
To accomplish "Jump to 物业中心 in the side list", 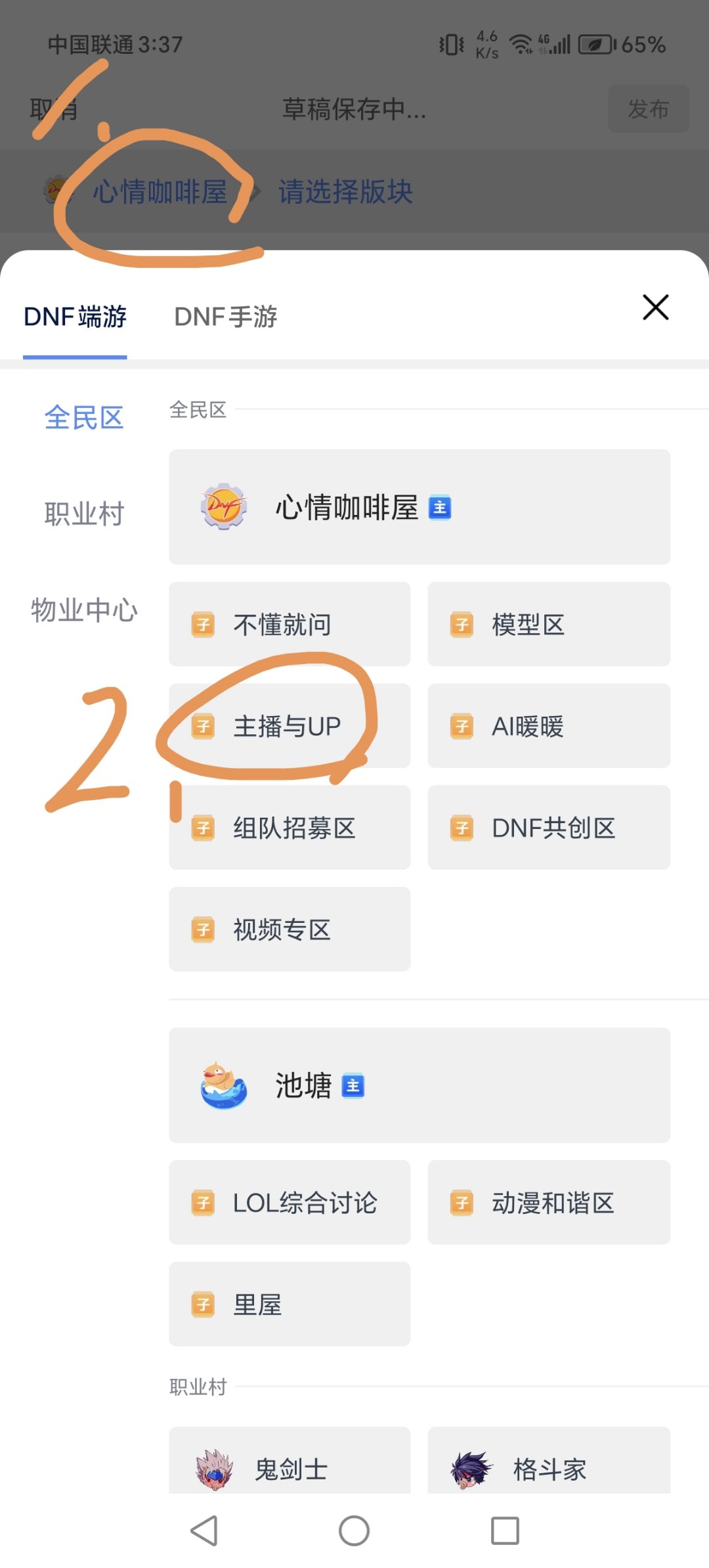I will pos(84,610).
